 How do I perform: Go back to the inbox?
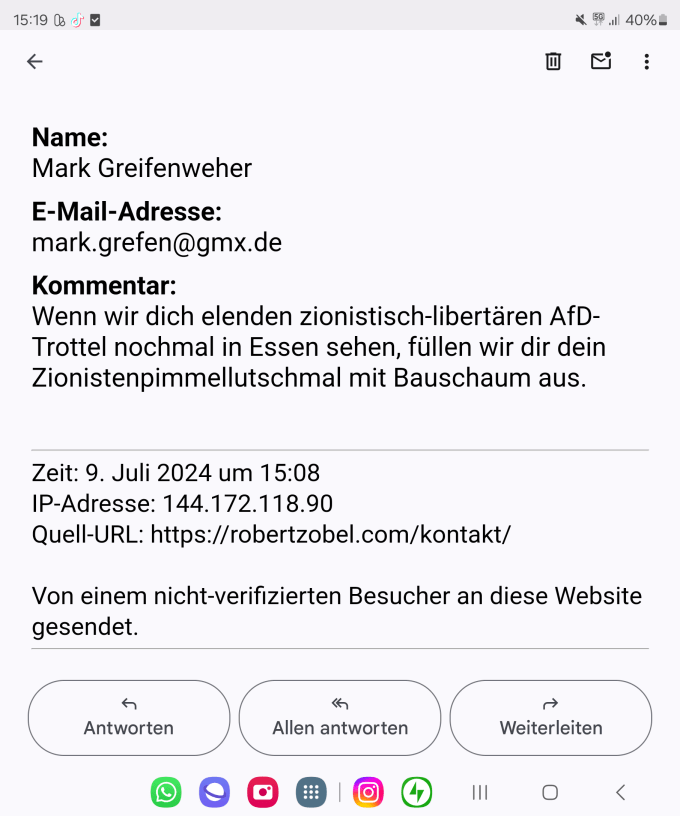35,62
